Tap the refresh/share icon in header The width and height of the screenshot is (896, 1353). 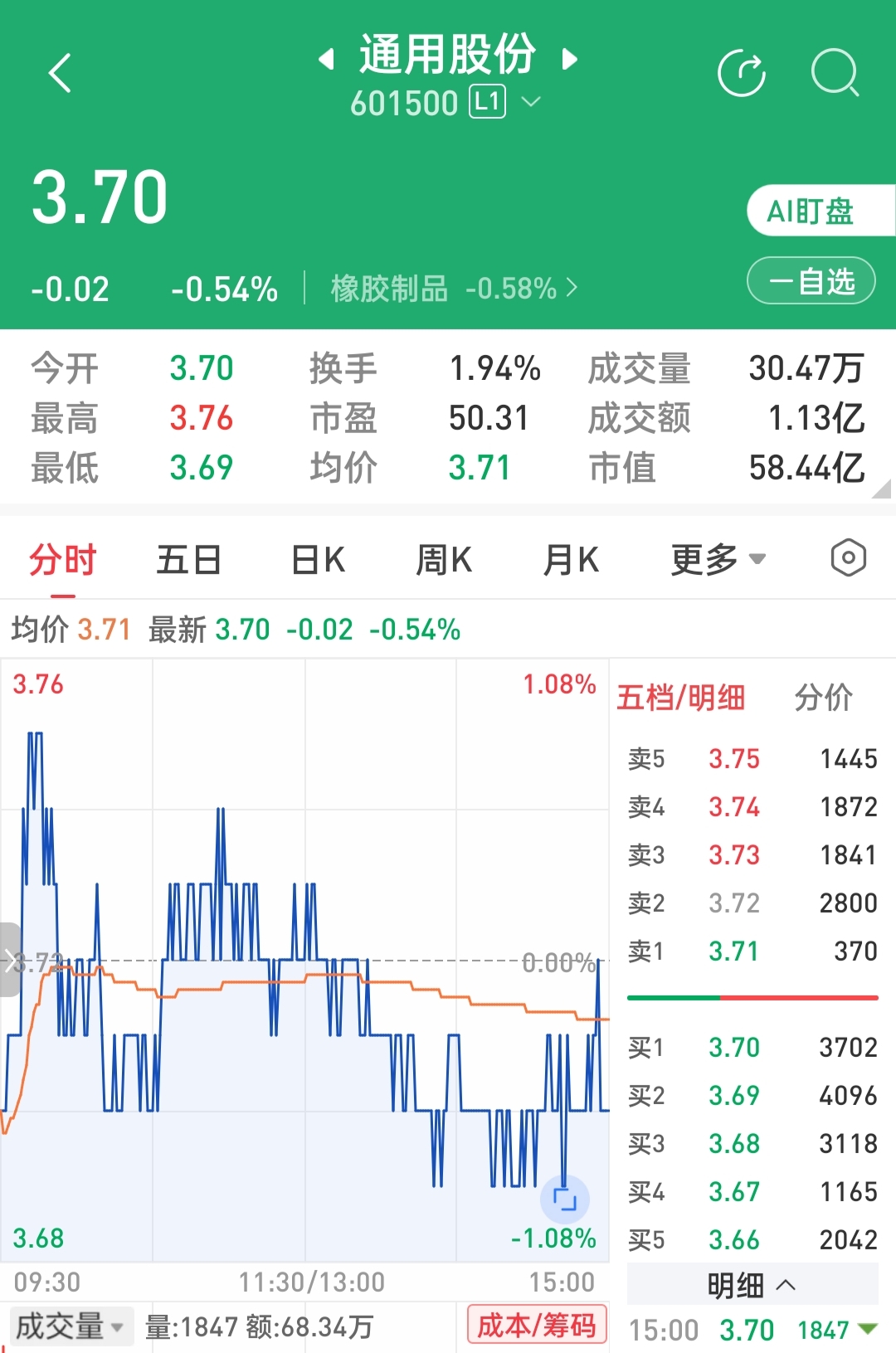click(x=742, y=73)
